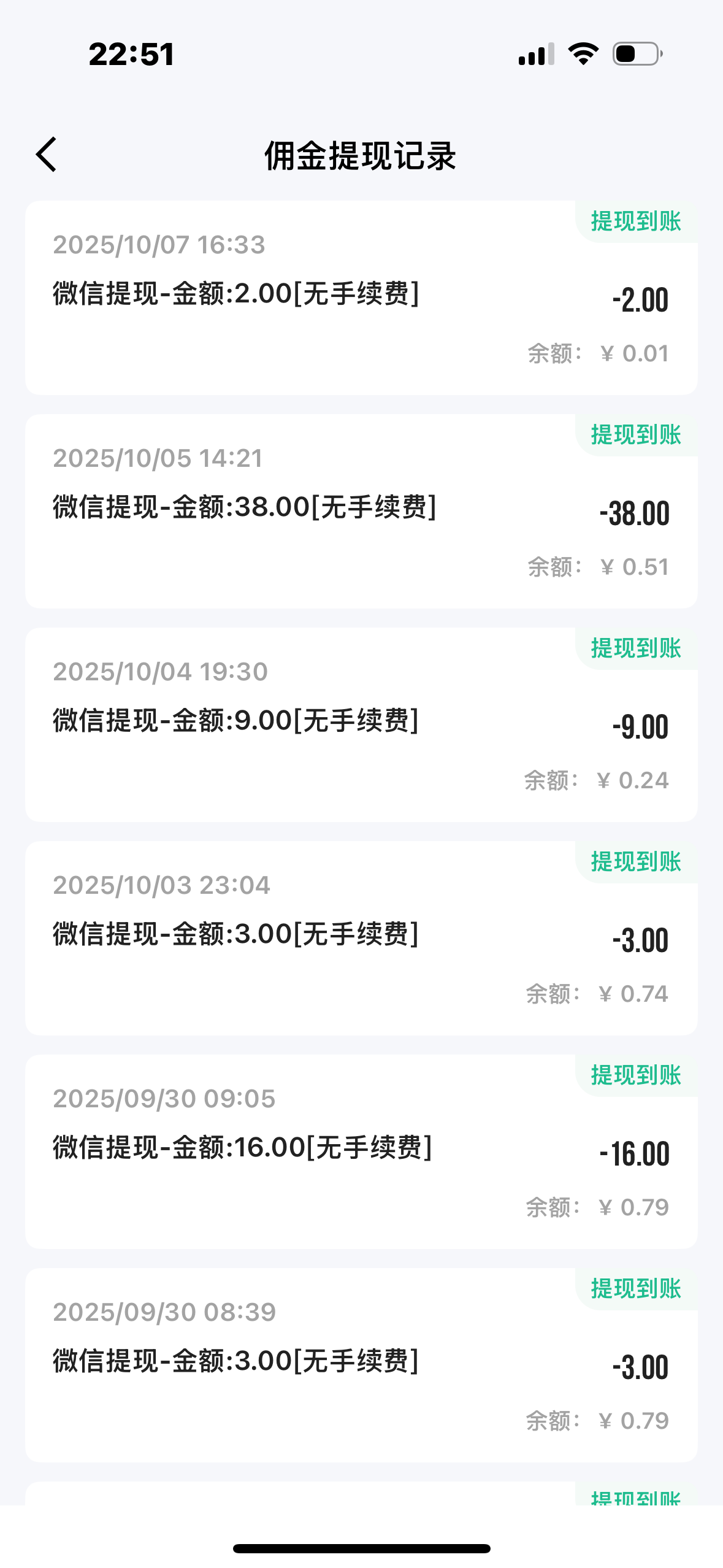723x1568 pixels.
Task: Go back from the 佣金提现记录 page
Action: tap(47, 155)
